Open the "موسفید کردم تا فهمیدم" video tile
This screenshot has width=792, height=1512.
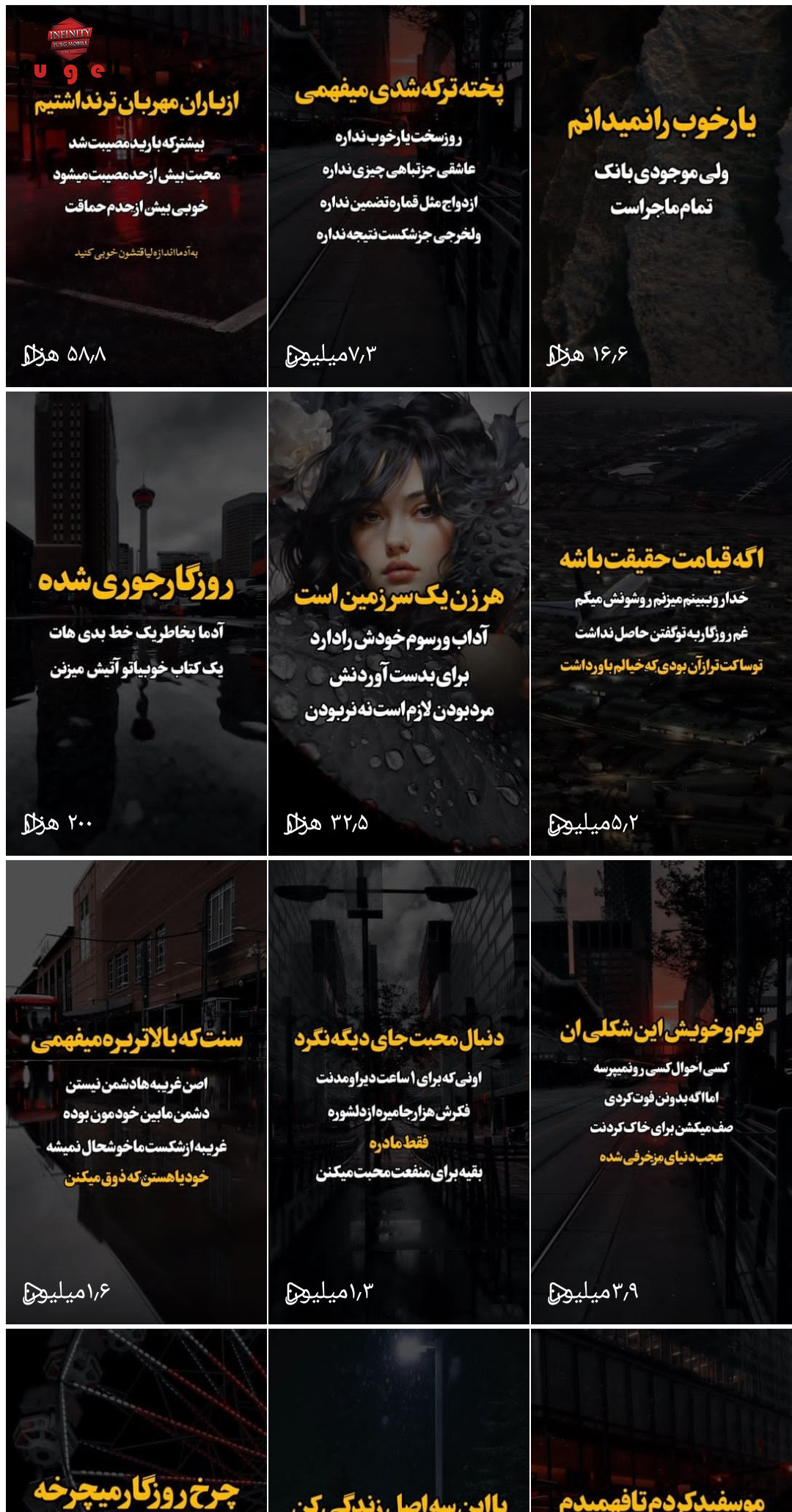tap(661, 1420)
